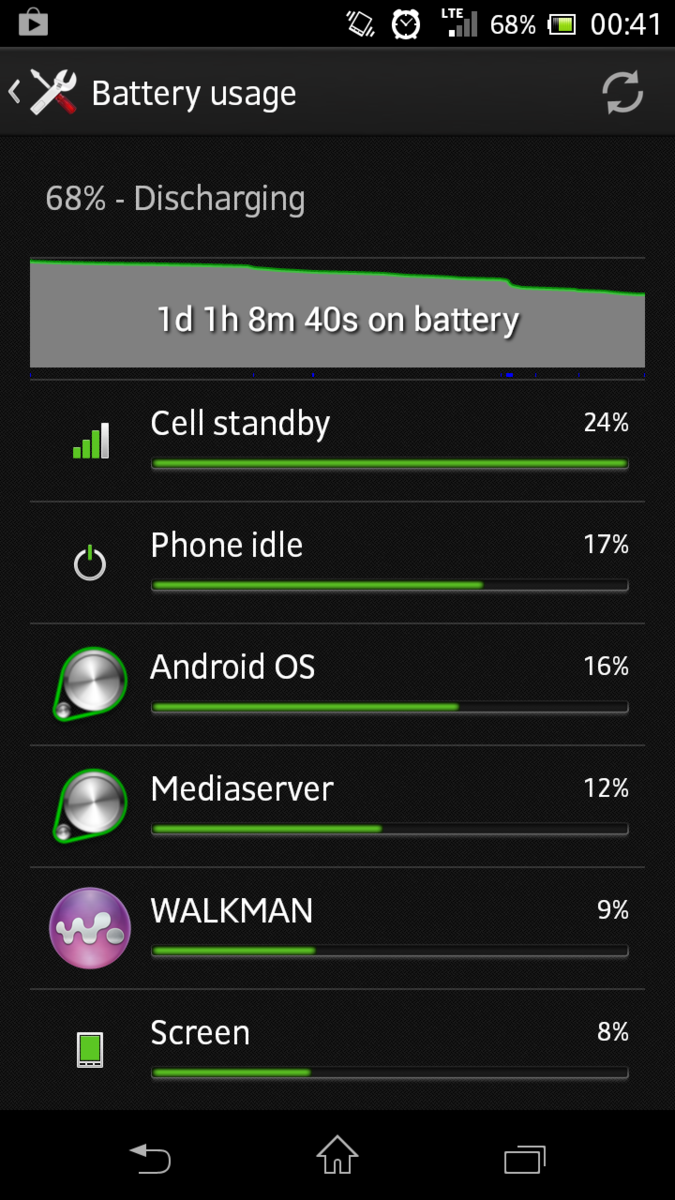Screen dimensions: 675x1200
Task: Open WALKMAN battery usage details
Action: pos(337,929)
